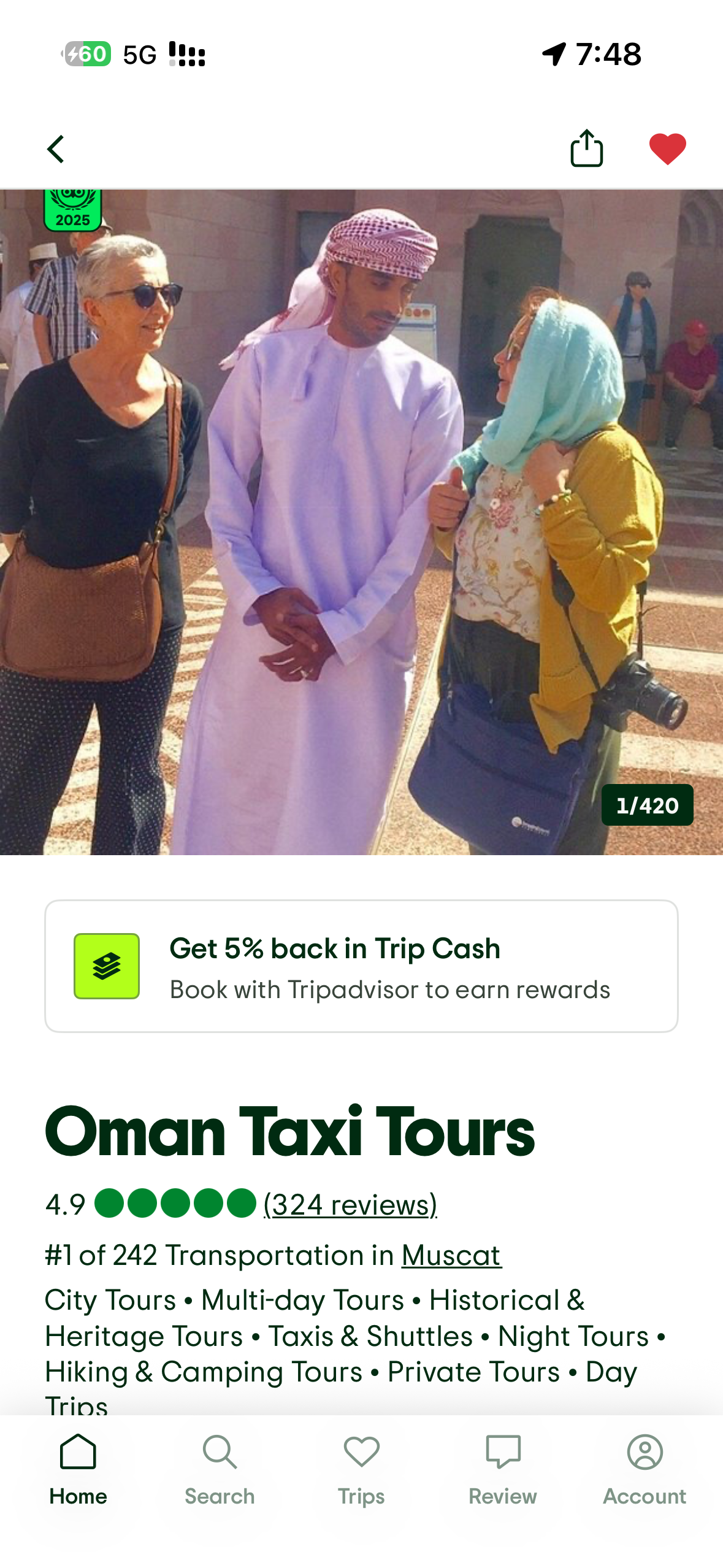Open the Oman Taxi Tours photo gallery

[361, 521]
